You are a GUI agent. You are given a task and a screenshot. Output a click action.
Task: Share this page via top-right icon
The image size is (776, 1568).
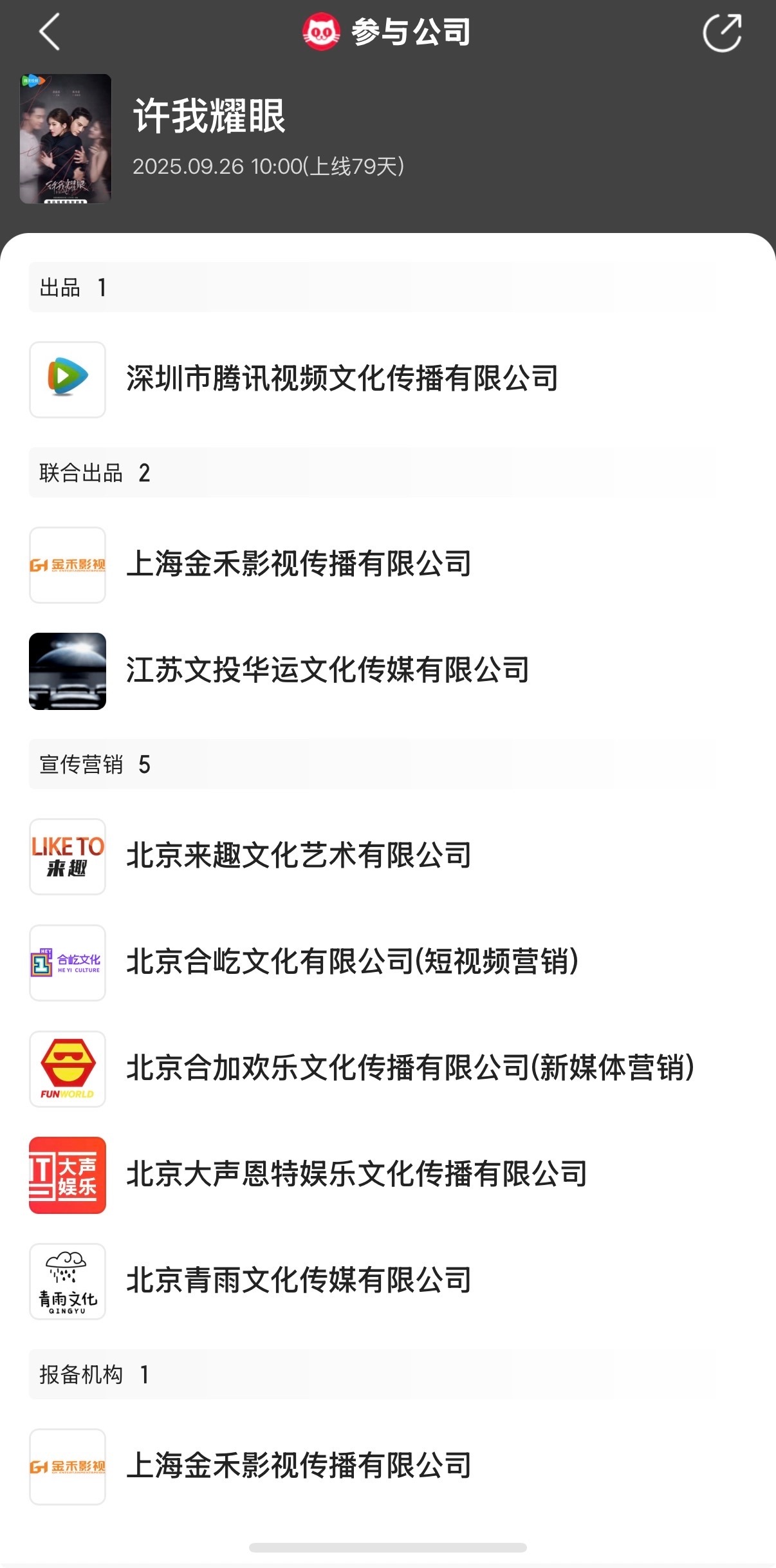pyautogui.click(x=722, y=32)
